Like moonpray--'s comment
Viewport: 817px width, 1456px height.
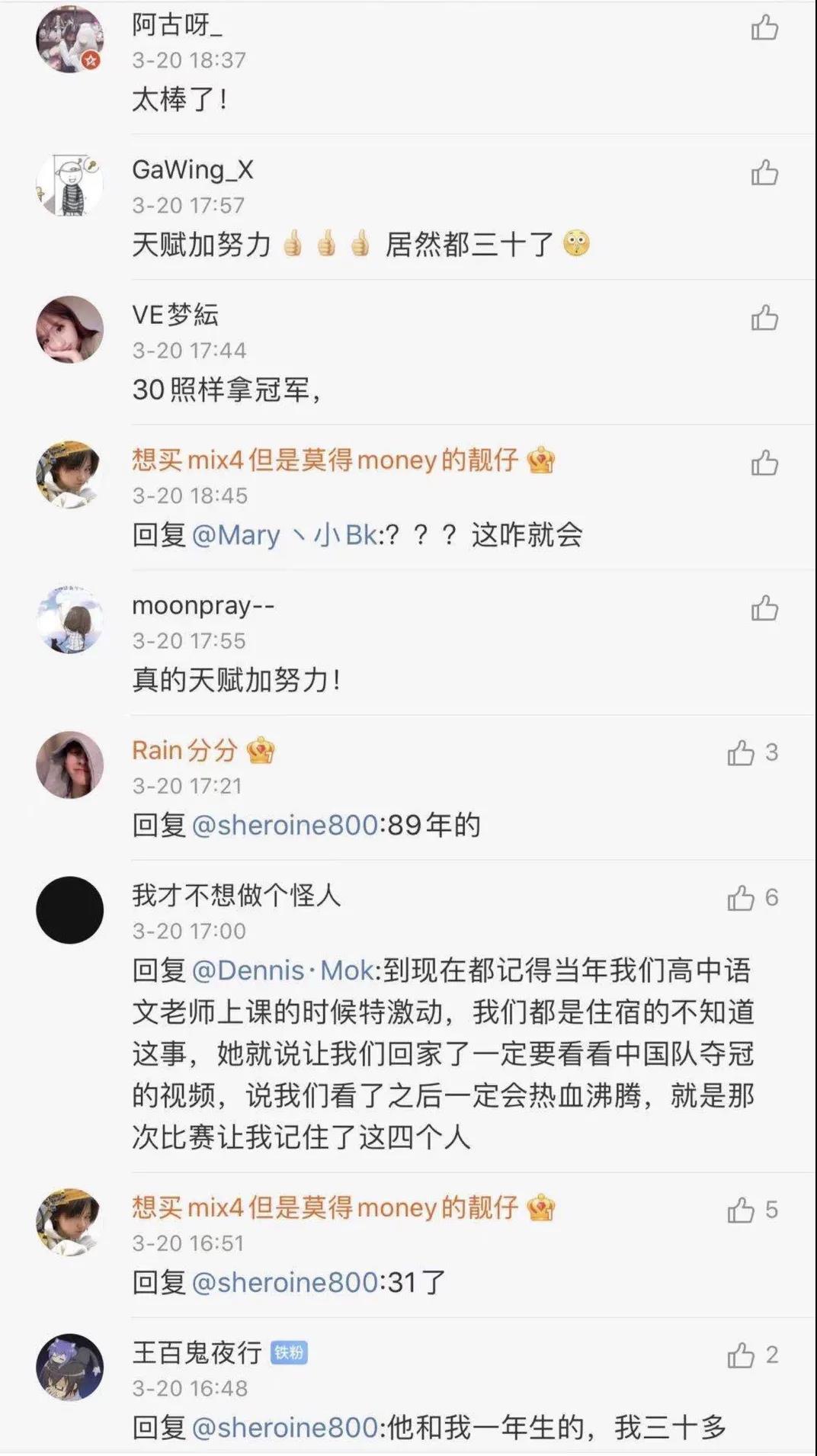click(x=764, y=608)
